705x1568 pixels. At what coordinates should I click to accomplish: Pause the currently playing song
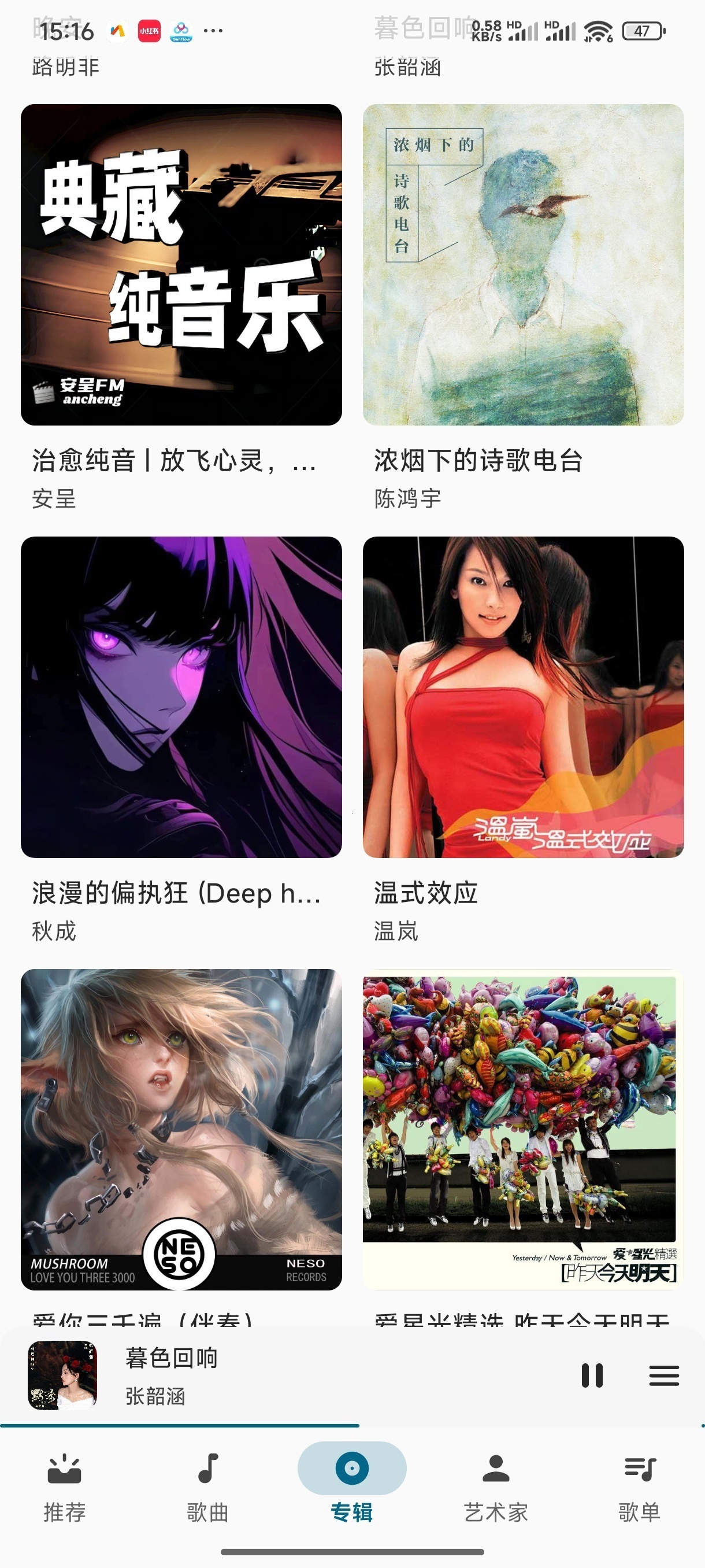tap(592, 1375)
